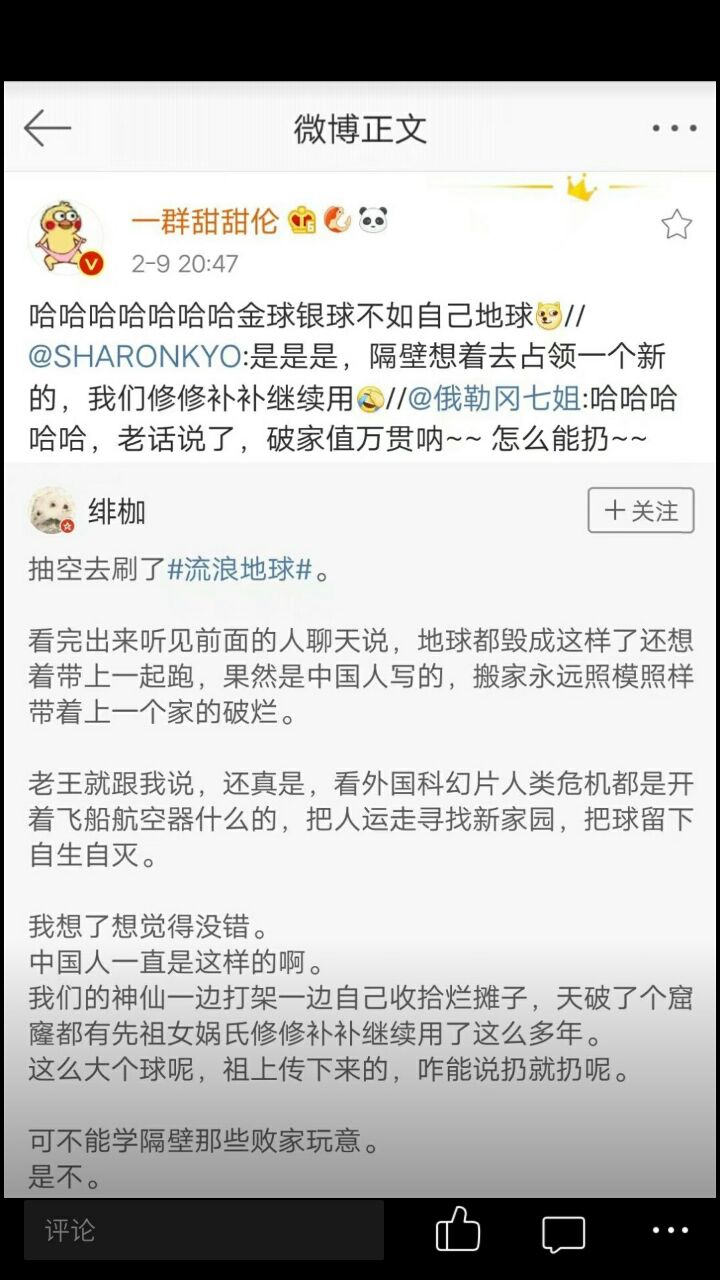Open the top bar overflow menu
720x1280 pixels.
click(674, 129)
